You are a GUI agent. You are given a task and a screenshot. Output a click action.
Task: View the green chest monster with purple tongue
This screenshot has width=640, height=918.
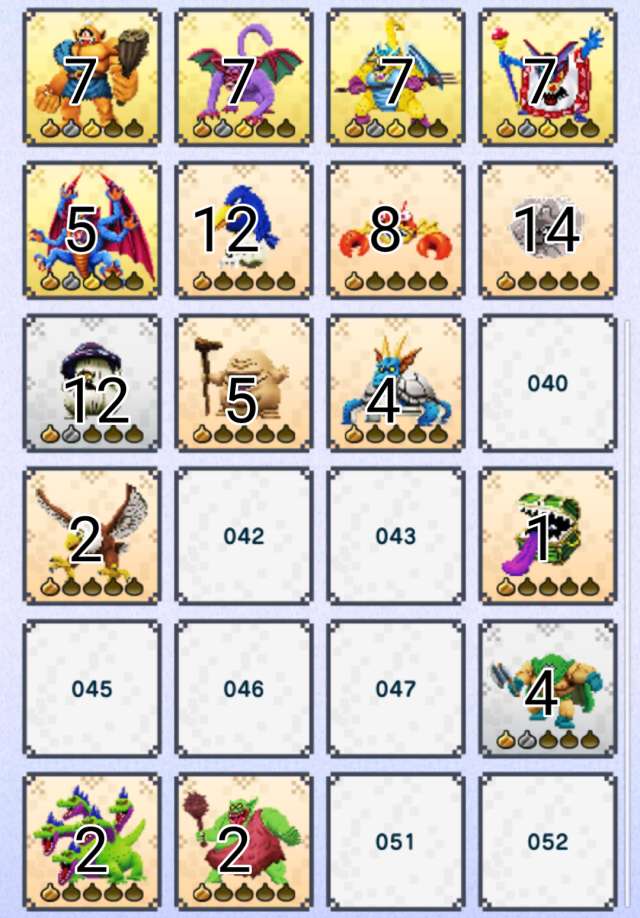click(x=547, y=536)
